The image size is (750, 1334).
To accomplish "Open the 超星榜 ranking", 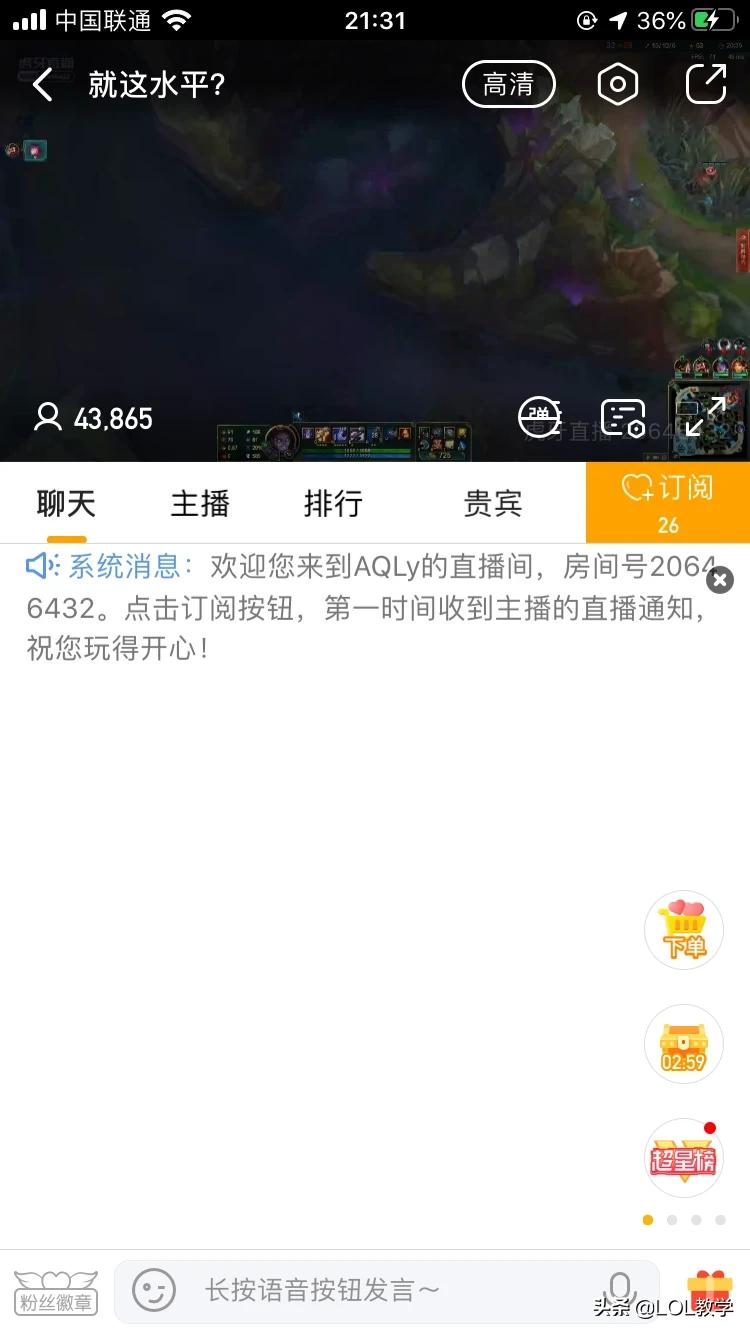I will [x=683, y=1158].
